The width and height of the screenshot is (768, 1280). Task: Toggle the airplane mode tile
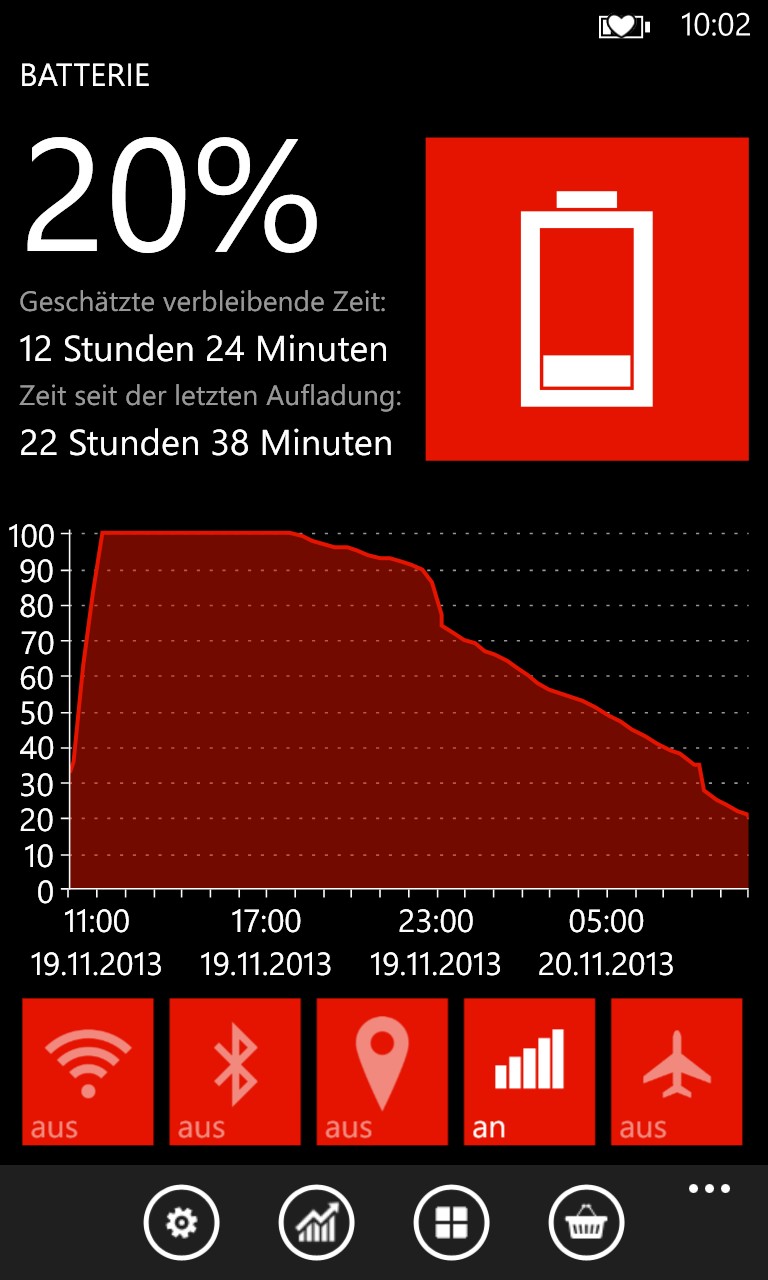coord(676,1071)
